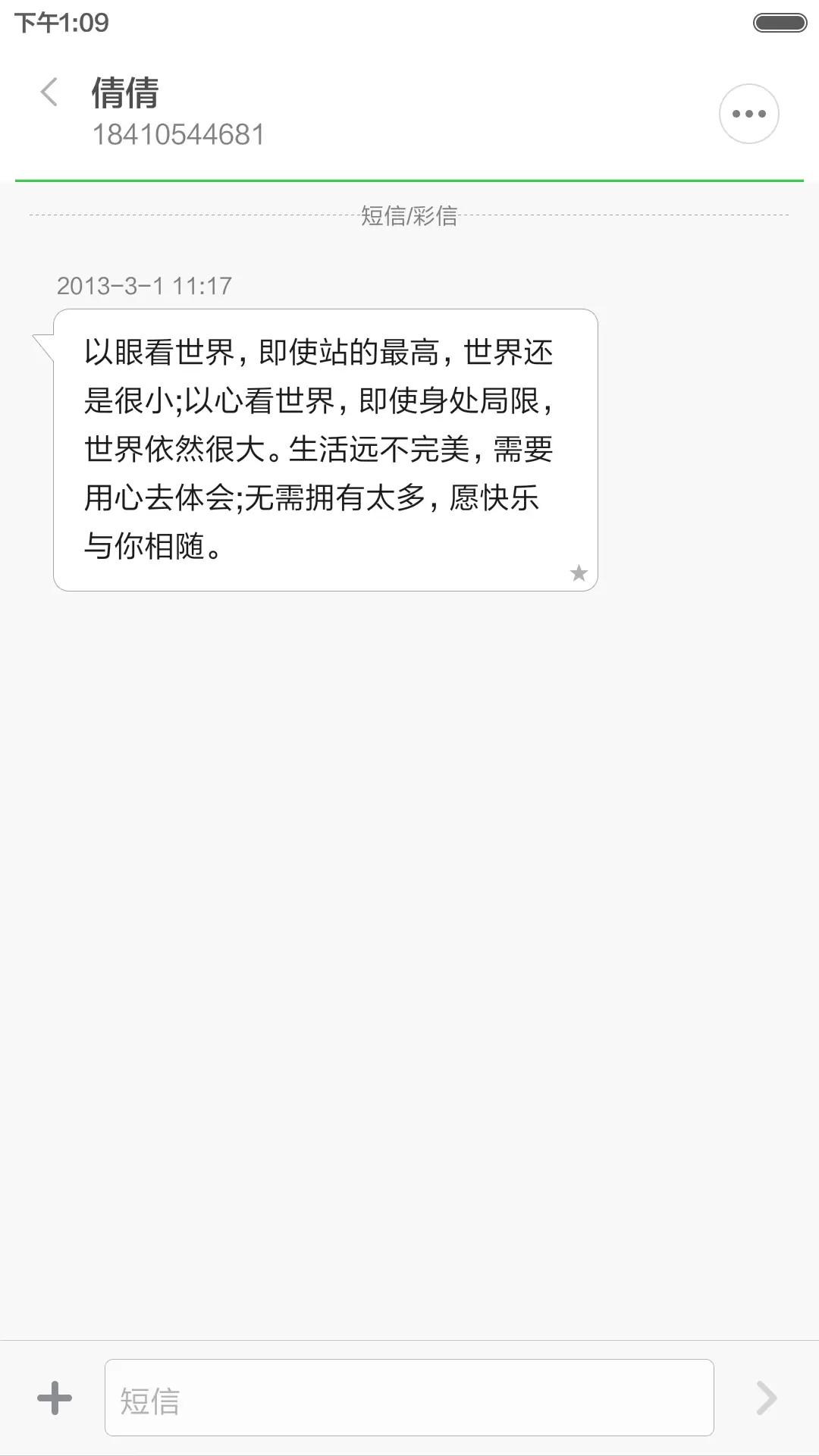Open contact 倩倩 details

[x=126, y=91]
